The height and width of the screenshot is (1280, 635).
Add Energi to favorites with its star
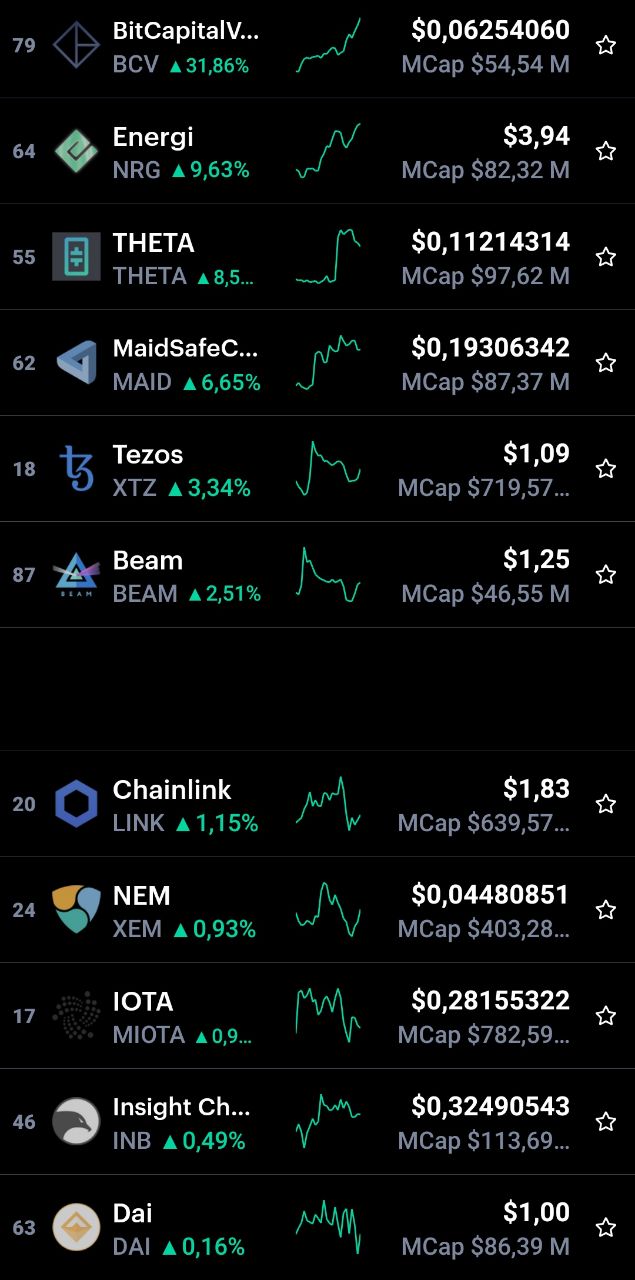coord(605,151)
